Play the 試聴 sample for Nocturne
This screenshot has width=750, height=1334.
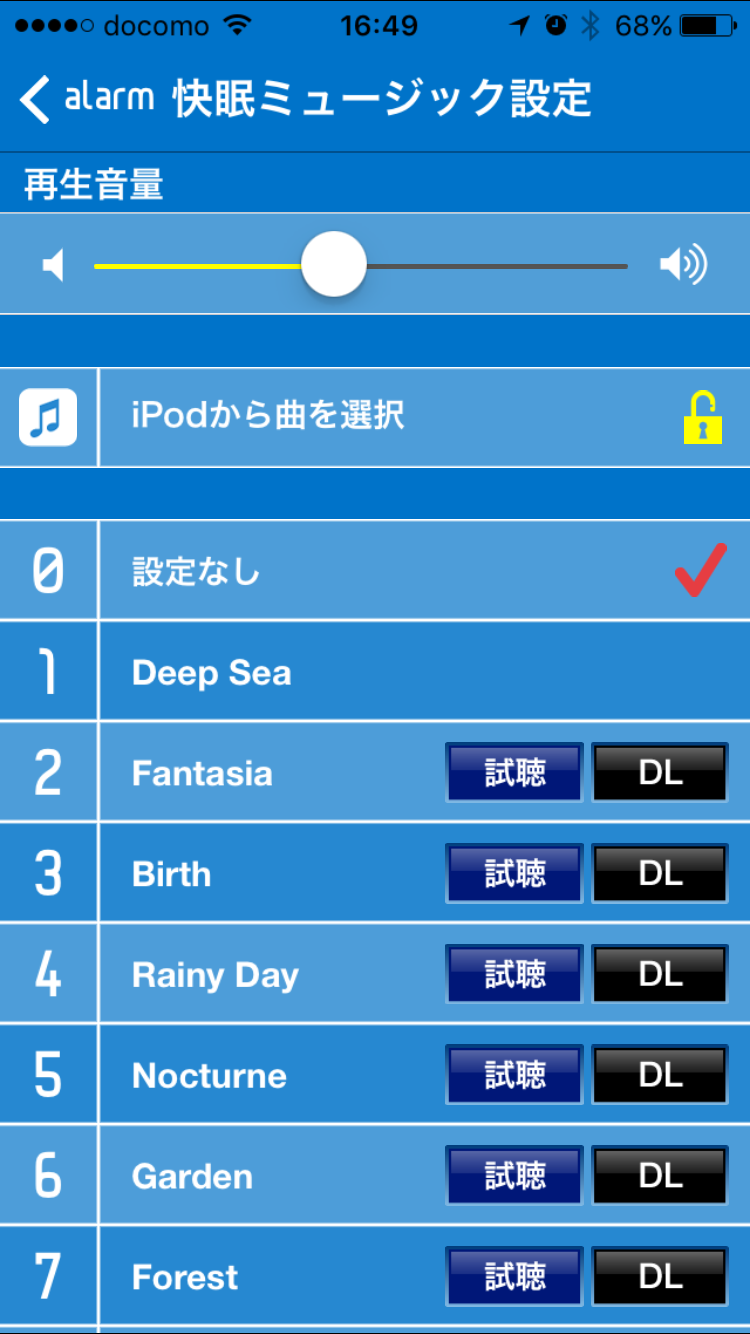click(x=515, y=1076)
